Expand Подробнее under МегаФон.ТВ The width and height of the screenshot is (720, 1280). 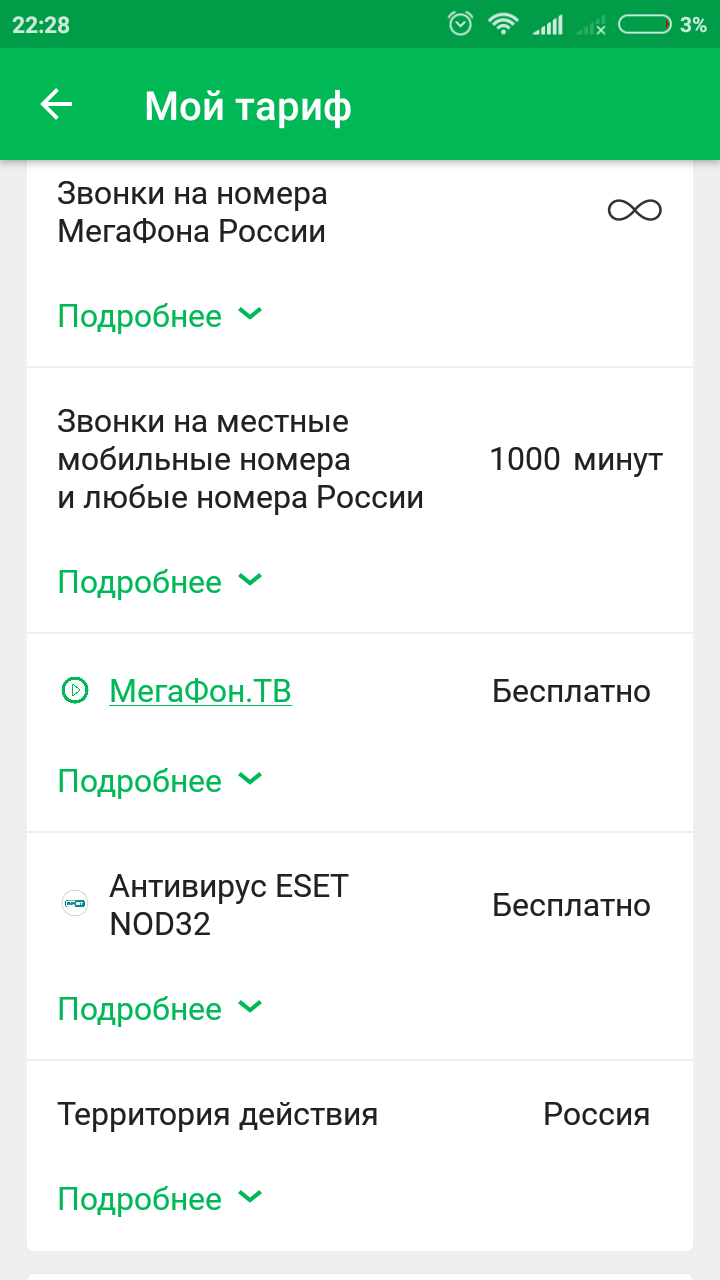tap(160, 781)
